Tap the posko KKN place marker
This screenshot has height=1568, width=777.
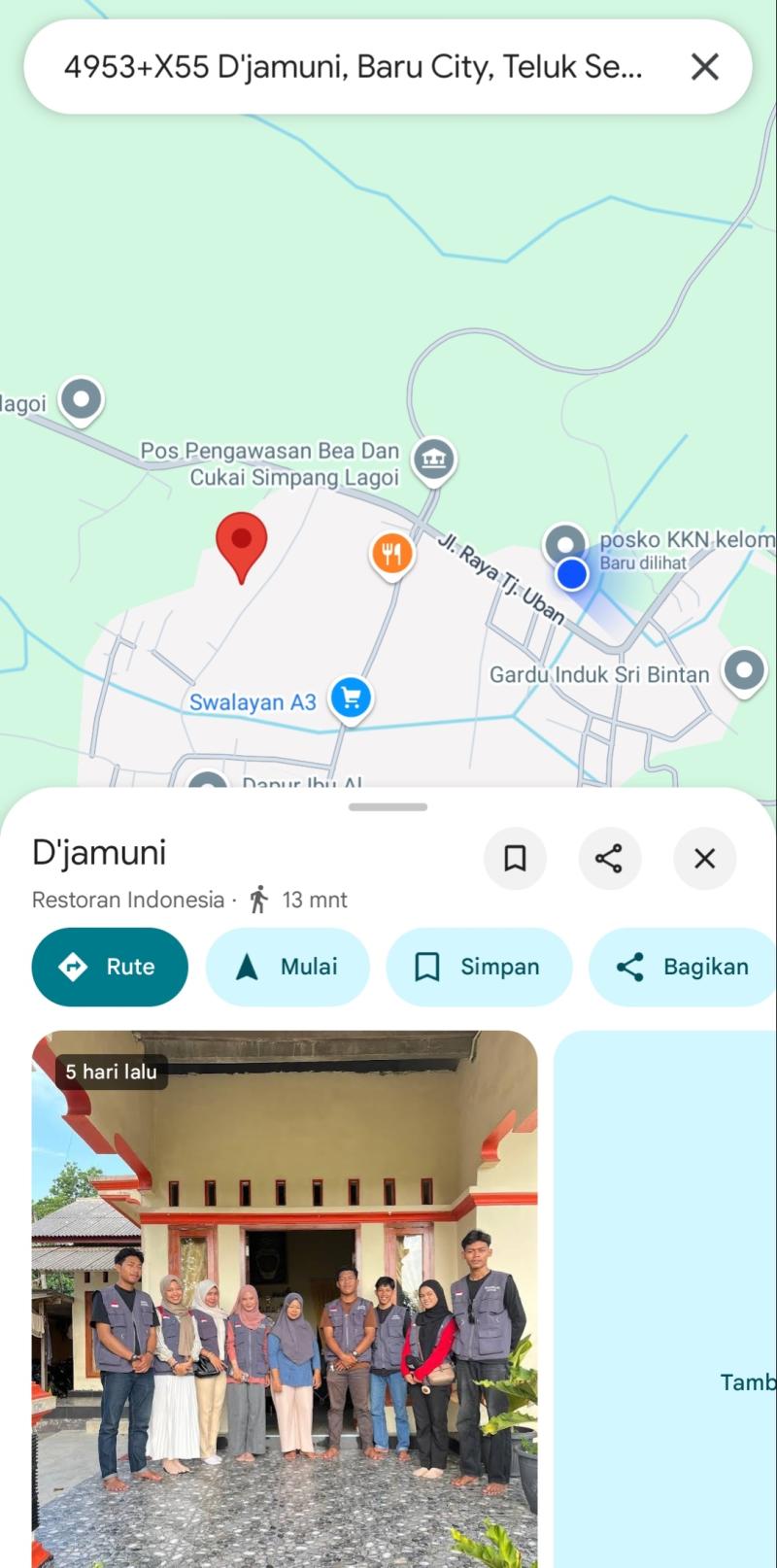[565, 543]
